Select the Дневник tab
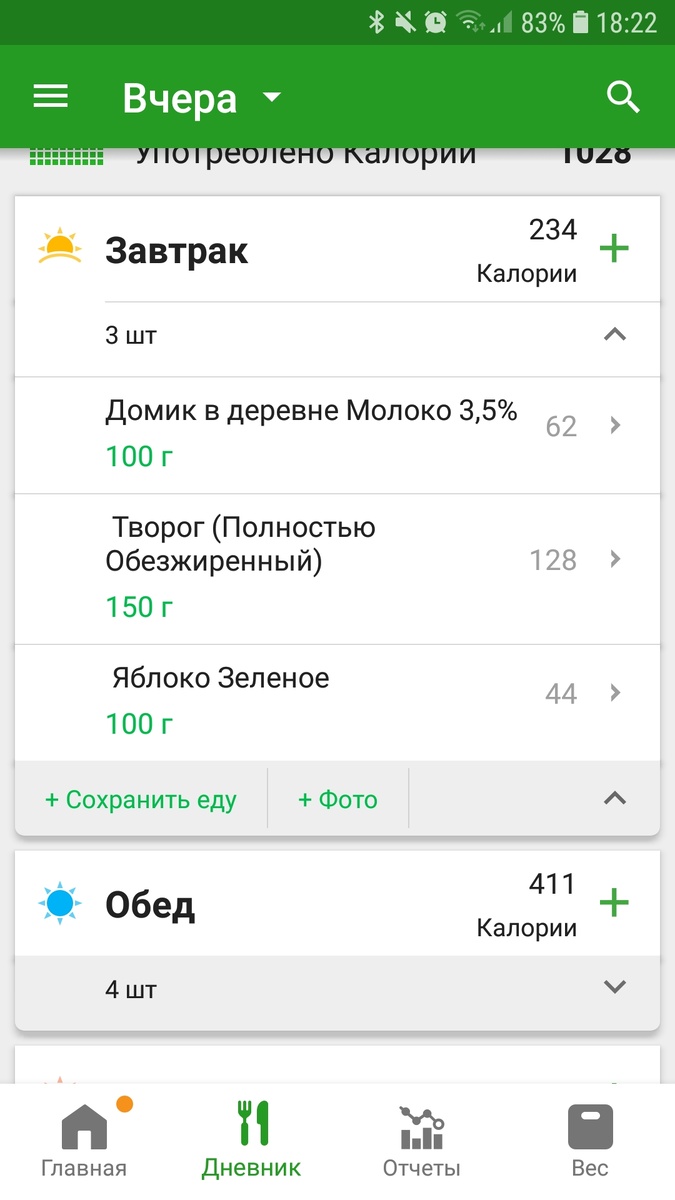The image size is (675, 1200). 251,1140
